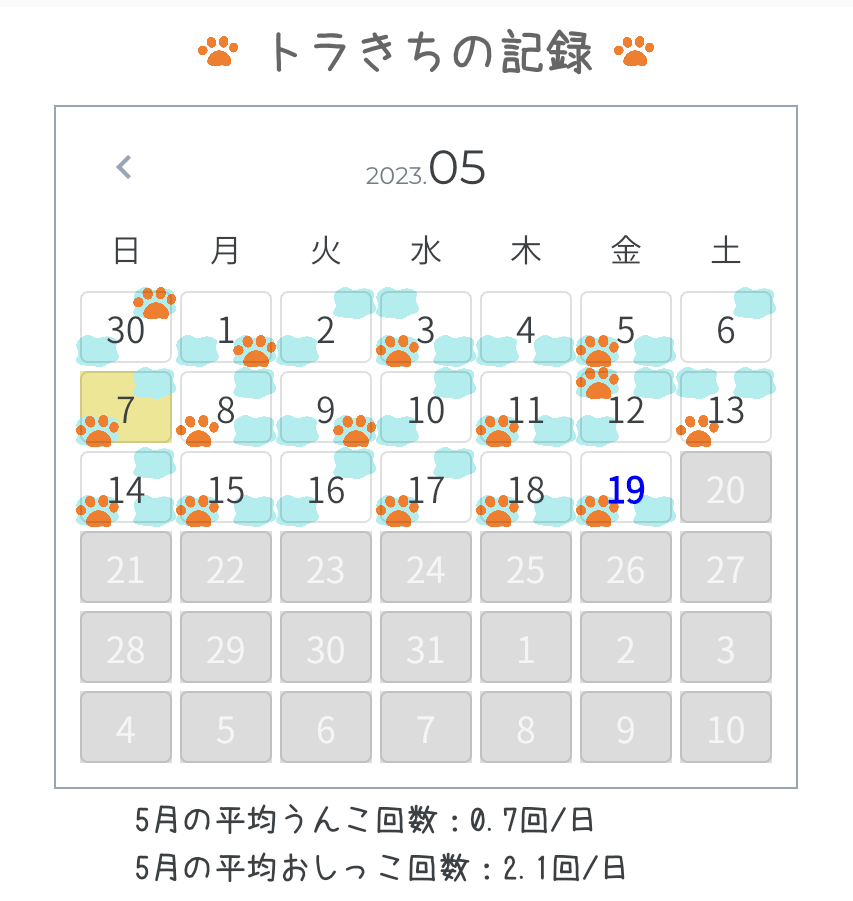Tap Saturday May 6
The image size is (853, 901).
tap(726, 328)
